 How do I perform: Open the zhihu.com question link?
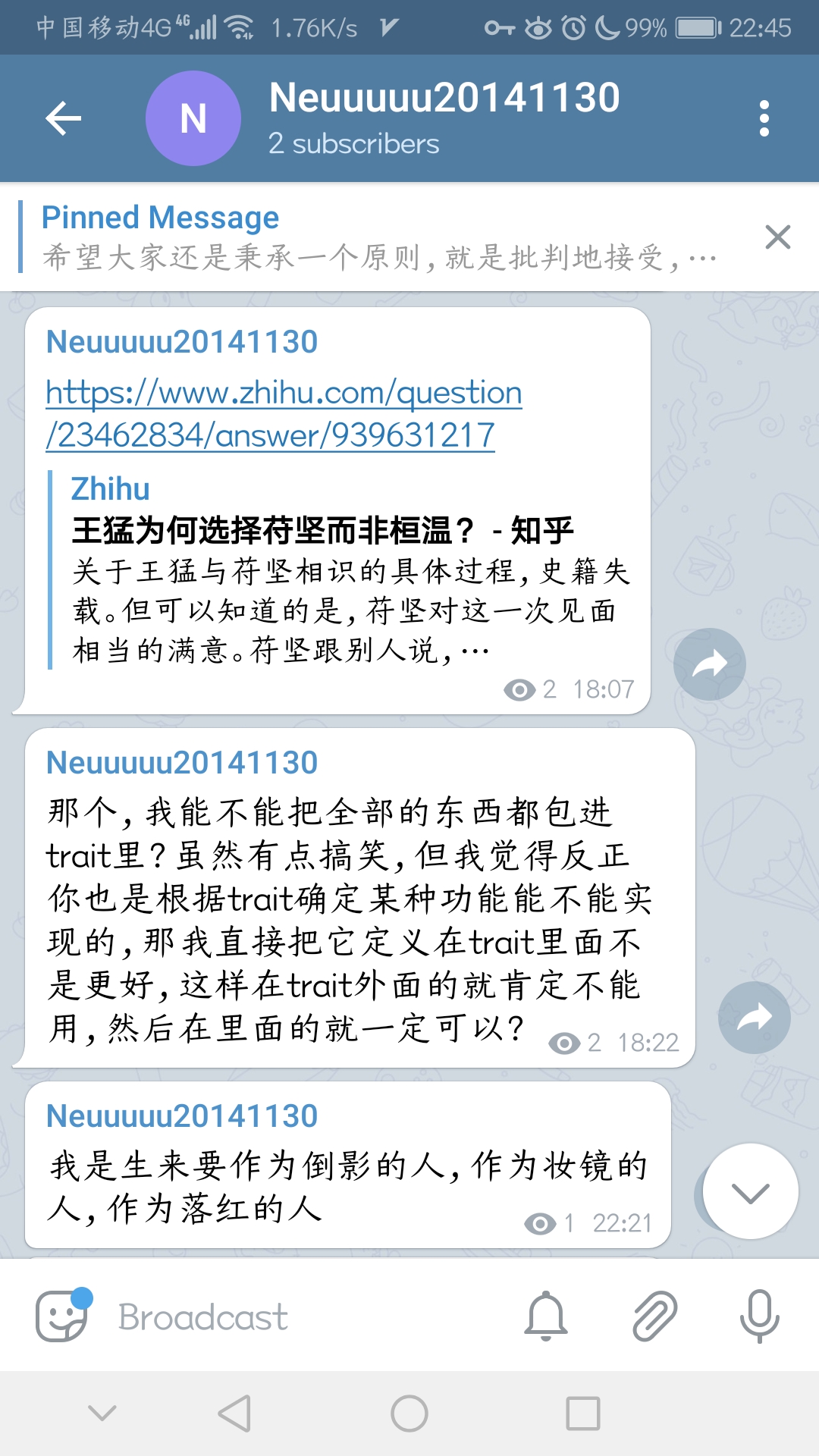pos(282,414)
